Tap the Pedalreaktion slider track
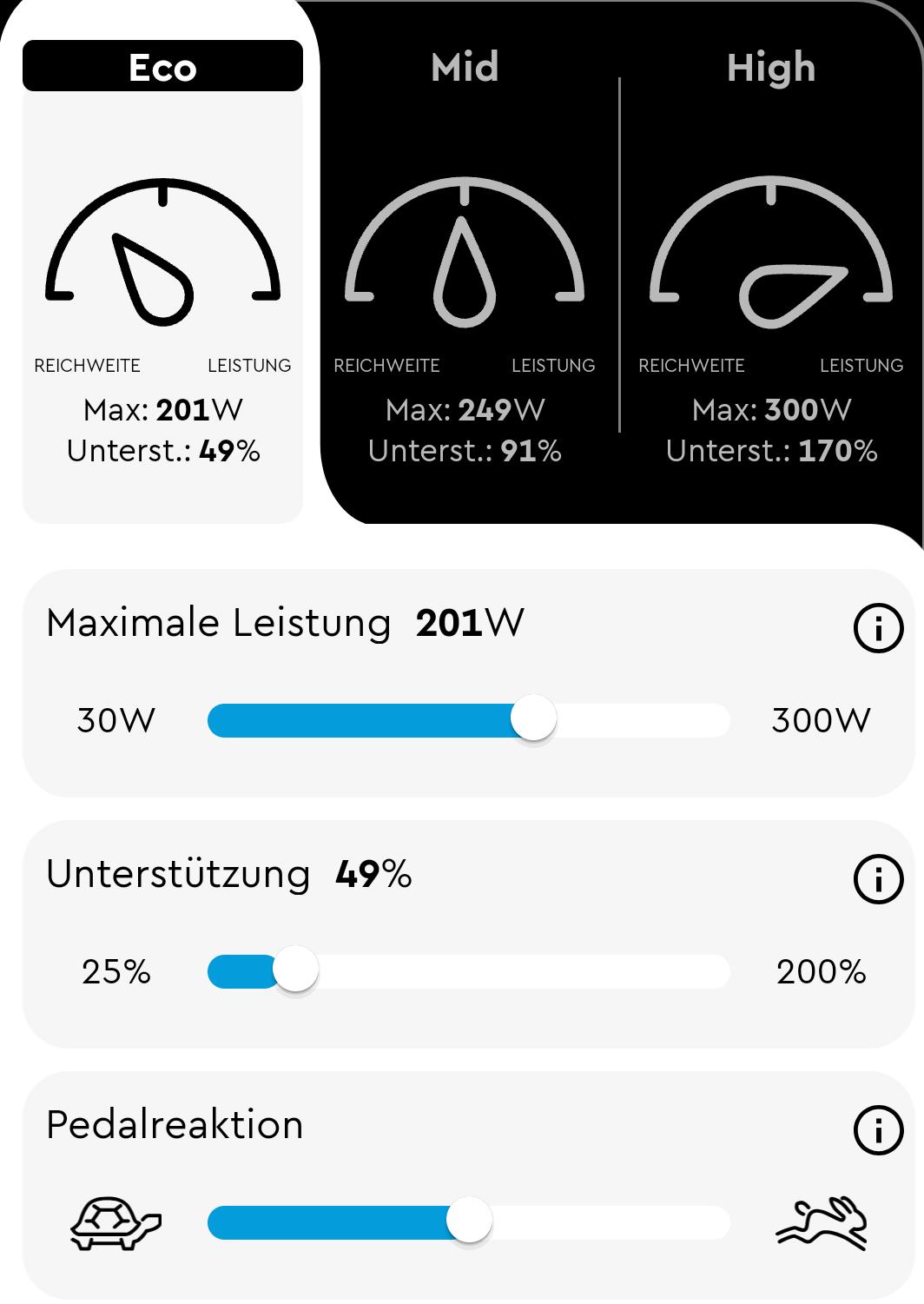The image size is (924, 1304). tap(469, 1222)
